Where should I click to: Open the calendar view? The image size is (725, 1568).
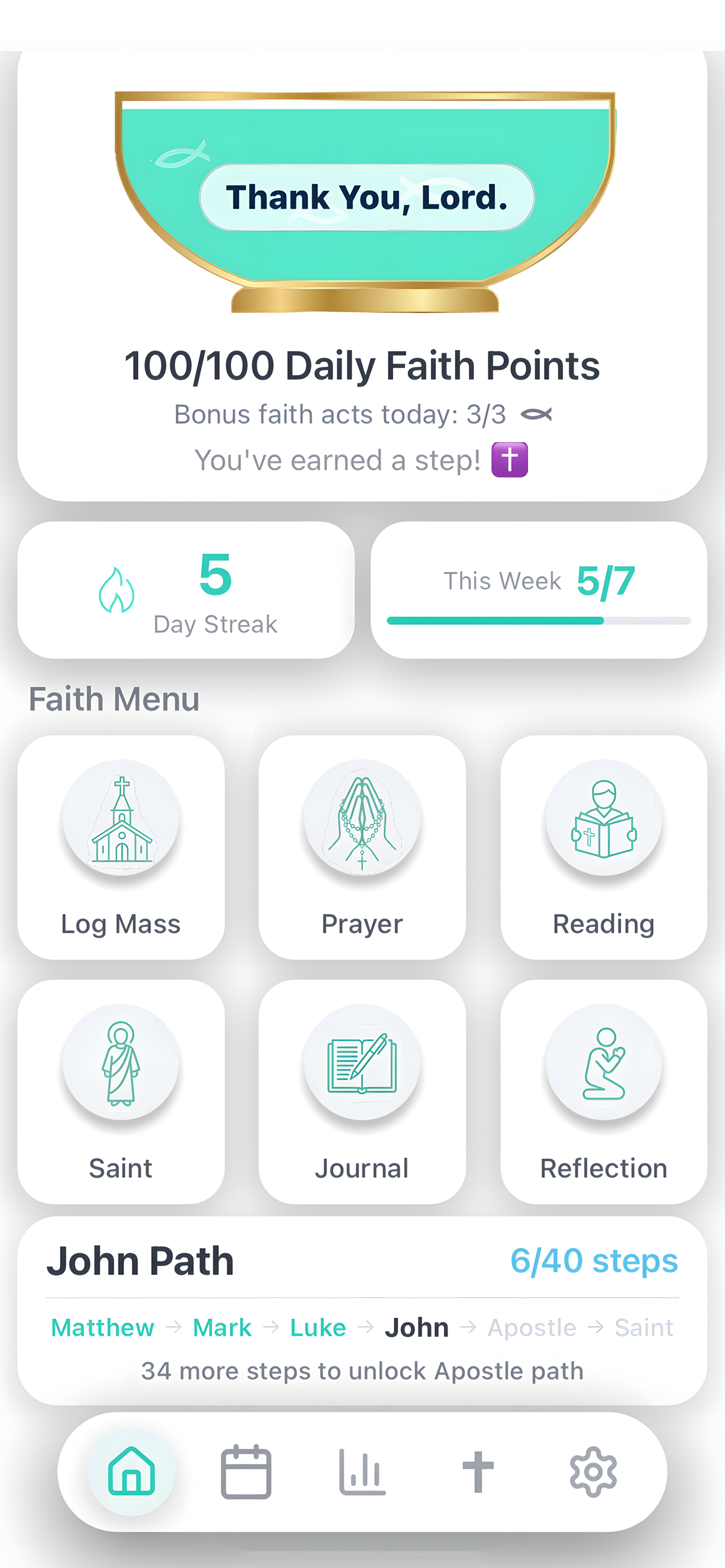tap(246, 1473)
